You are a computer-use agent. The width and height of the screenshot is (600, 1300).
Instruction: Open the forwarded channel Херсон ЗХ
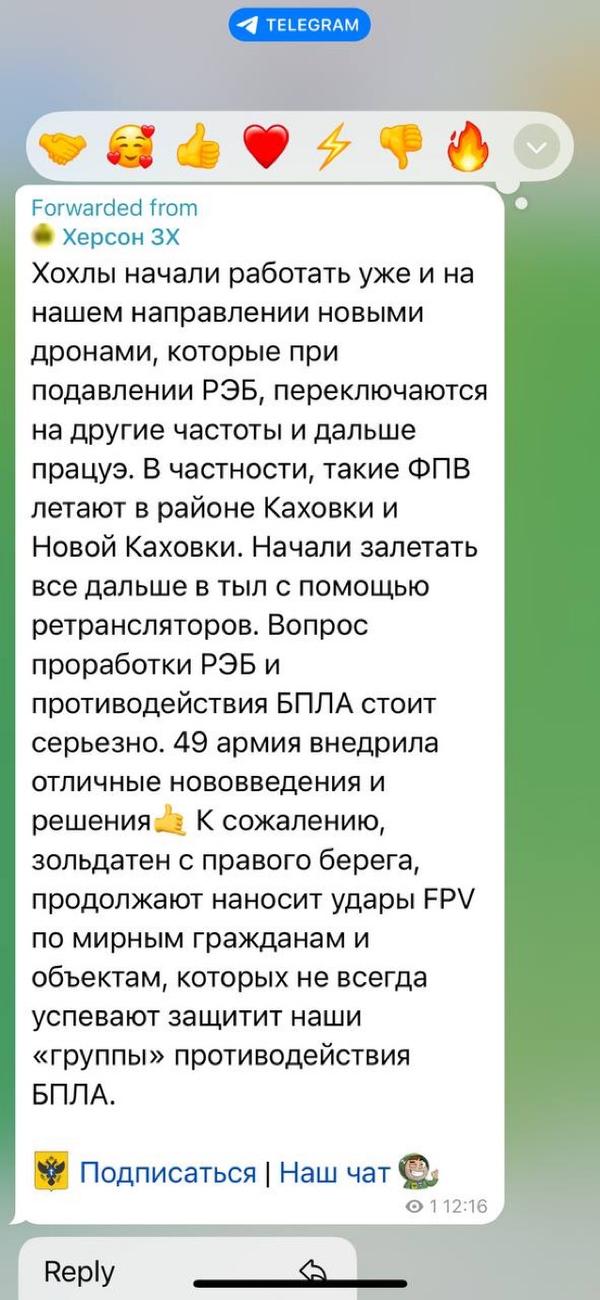click(x=120, y=237)
